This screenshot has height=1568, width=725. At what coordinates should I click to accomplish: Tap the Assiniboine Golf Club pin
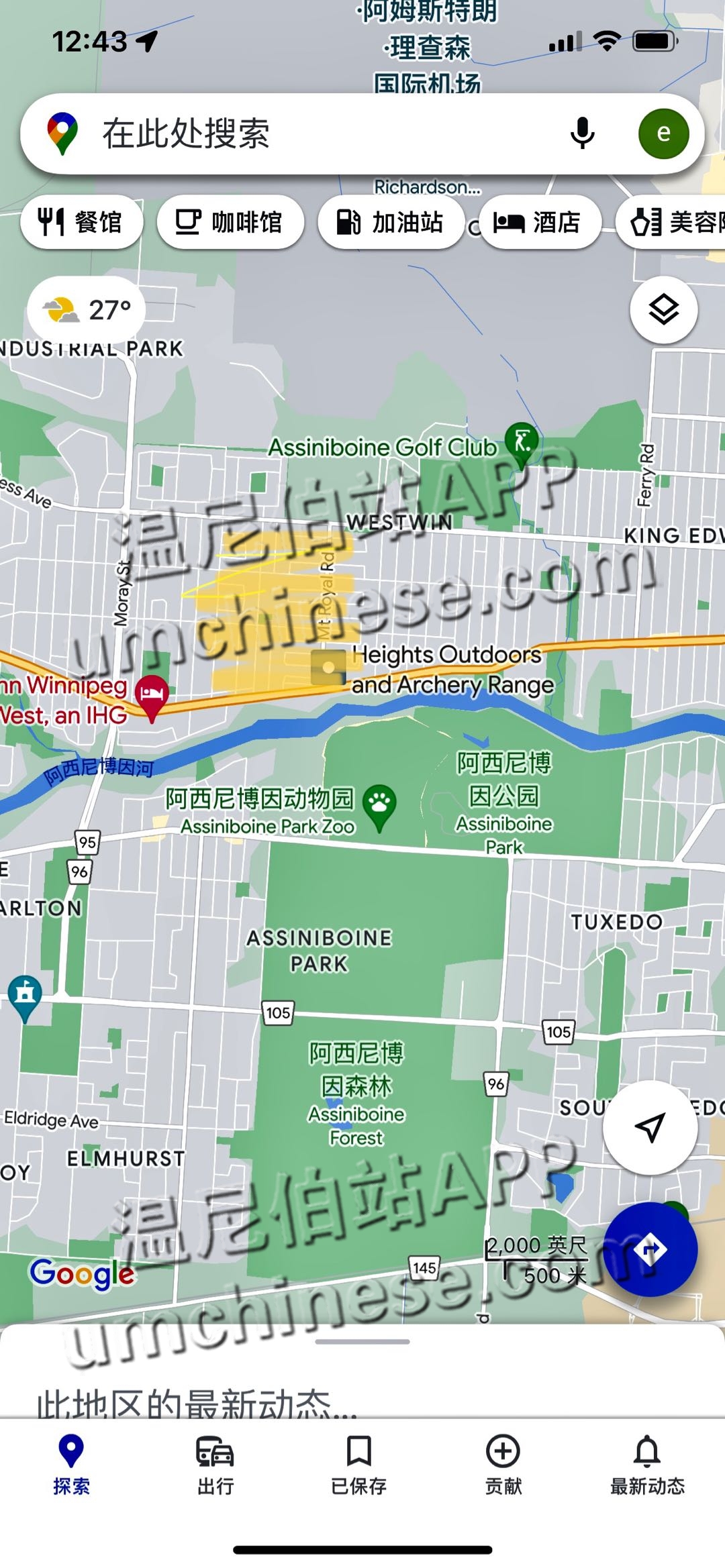522,441
